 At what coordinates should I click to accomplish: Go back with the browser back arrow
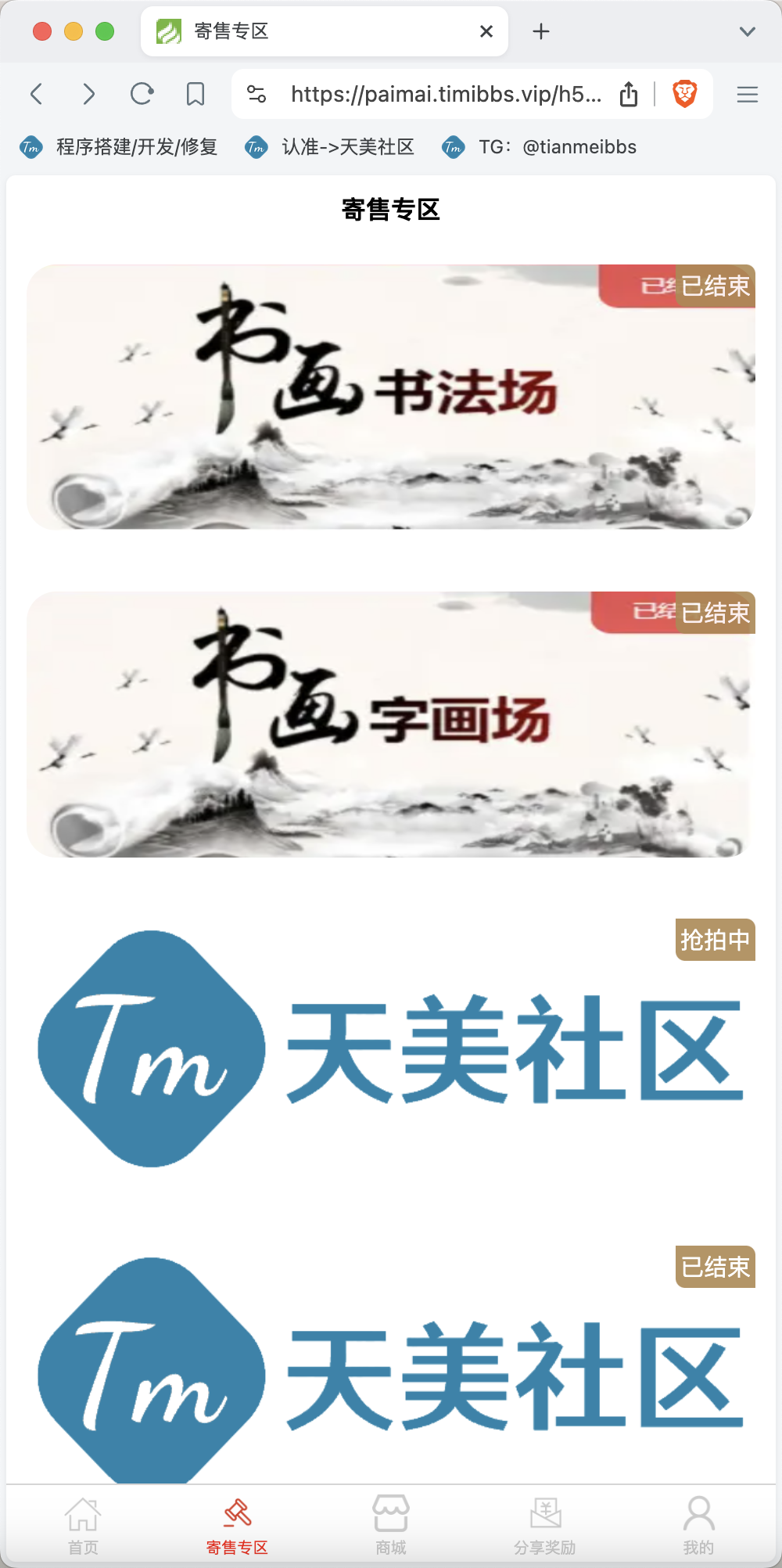tap(36, 95)
